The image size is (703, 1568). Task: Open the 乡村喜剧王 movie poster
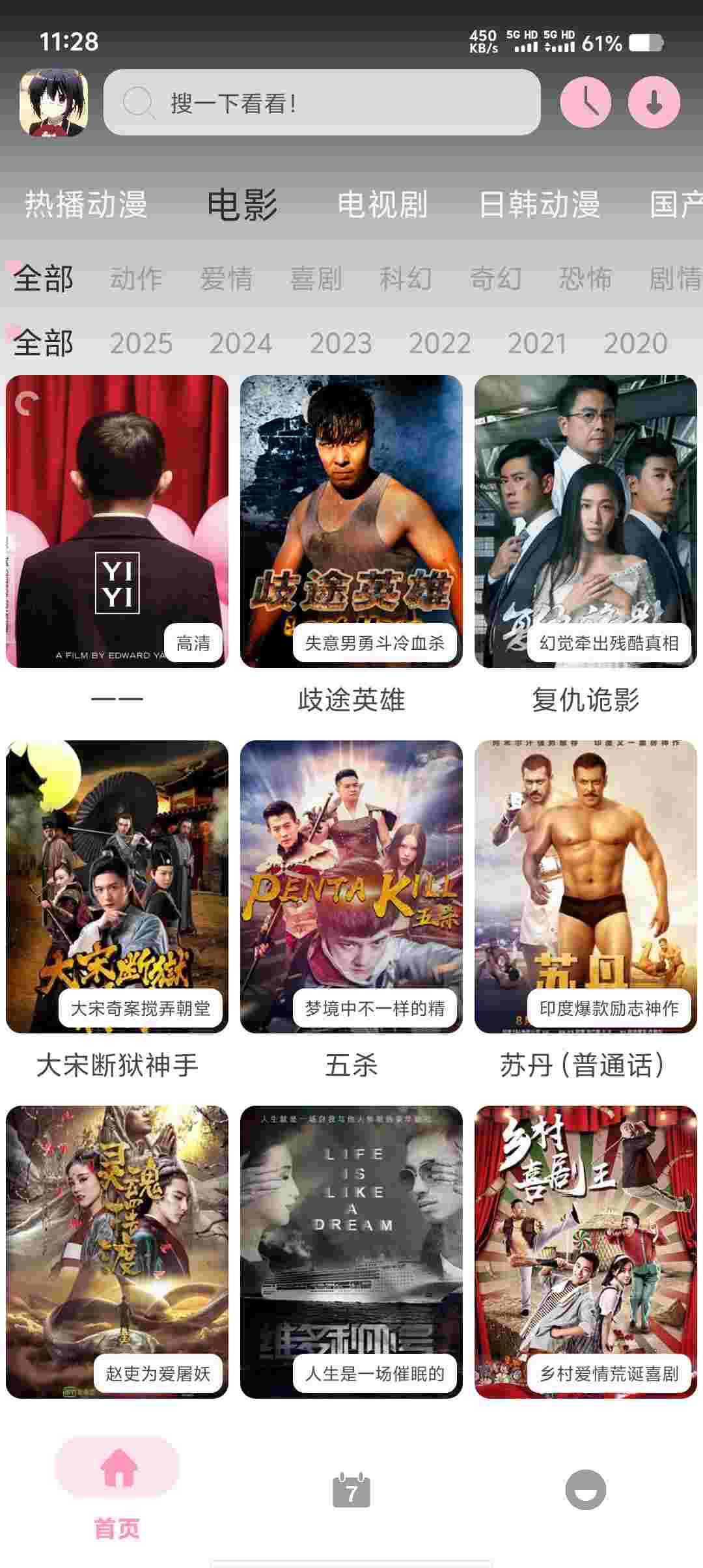(585, 1250)
